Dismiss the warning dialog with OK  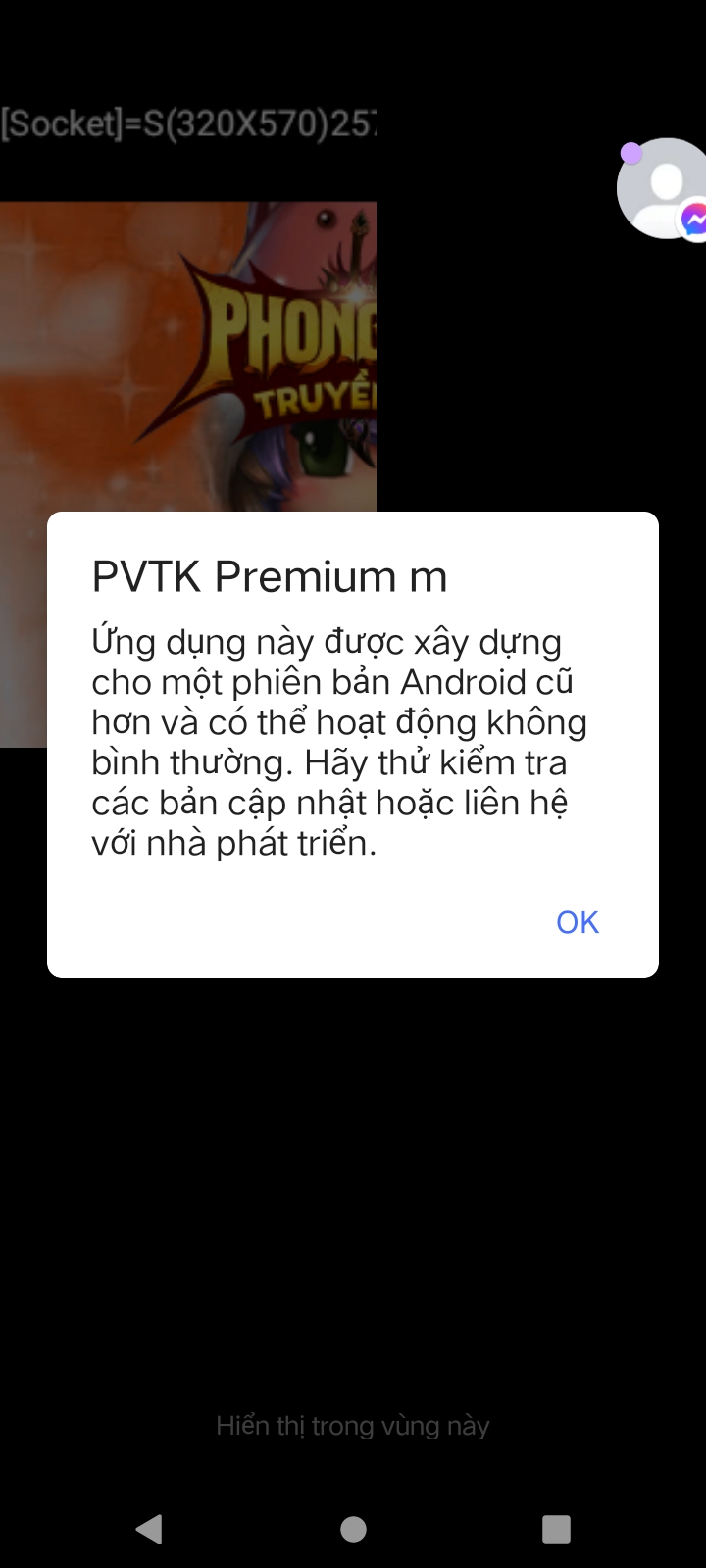point(577,922)
